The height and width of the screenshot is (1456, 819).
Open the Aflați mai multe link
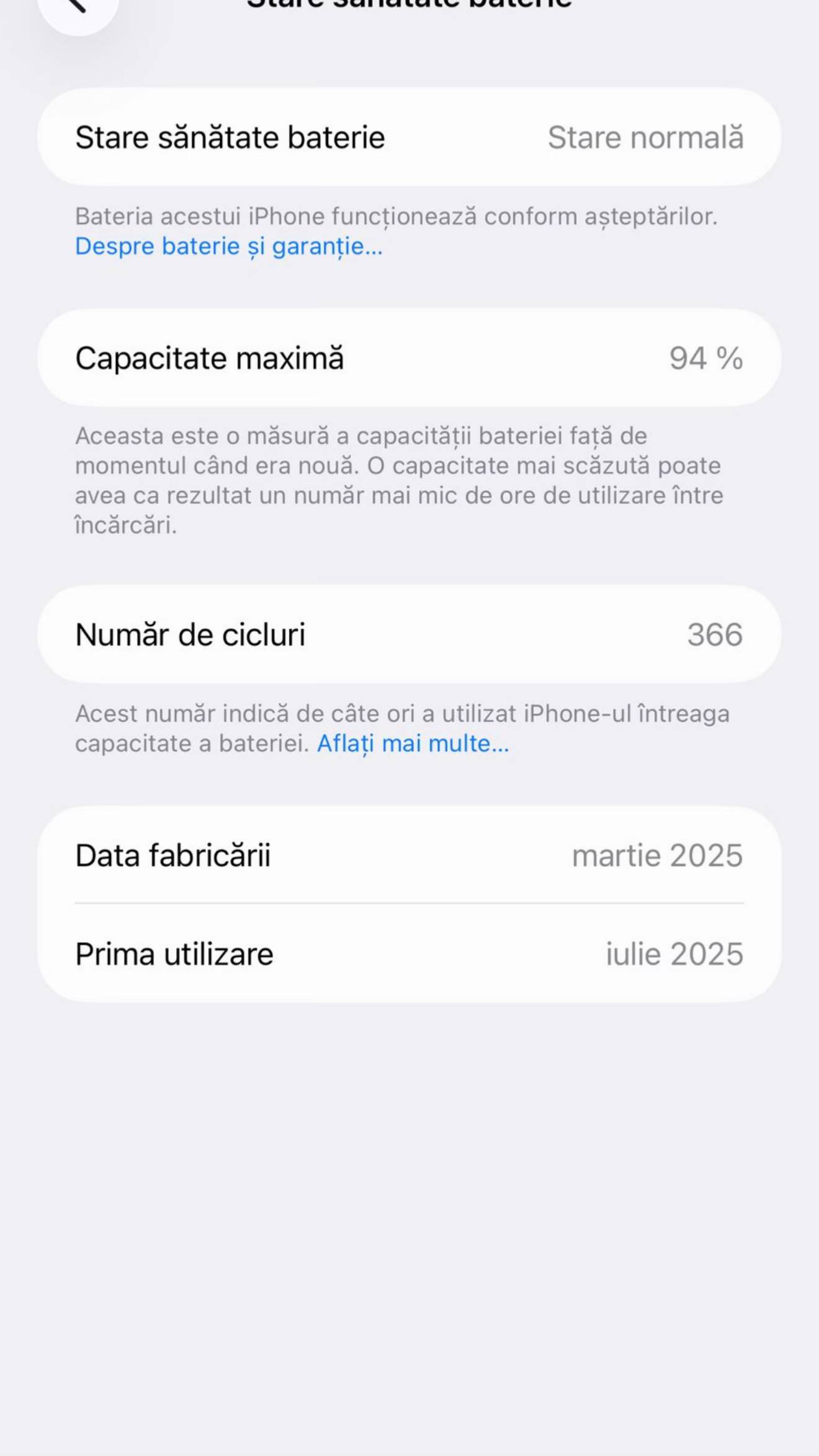click(413, 744)
